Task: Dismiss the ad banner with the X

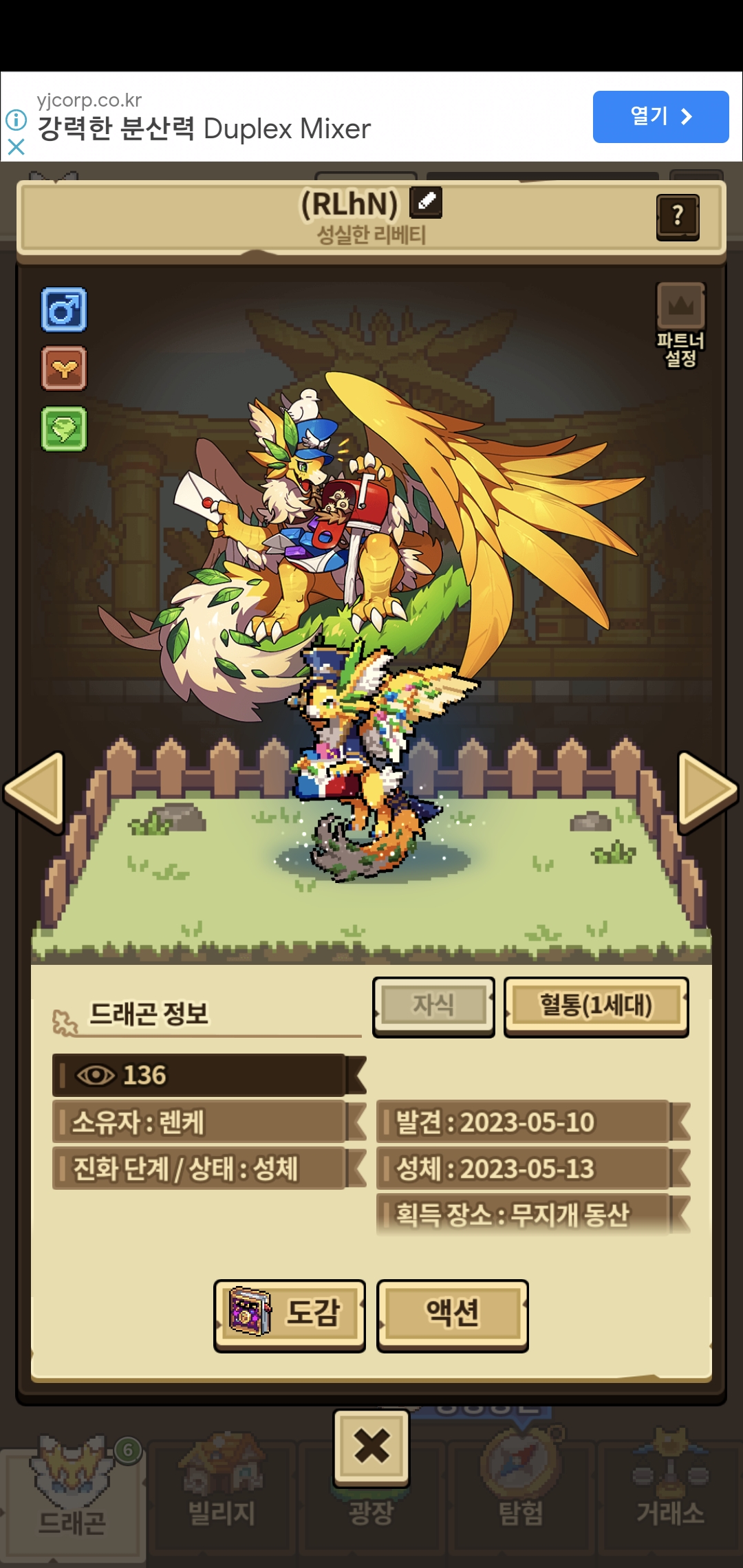Action: tap(16, 146)
